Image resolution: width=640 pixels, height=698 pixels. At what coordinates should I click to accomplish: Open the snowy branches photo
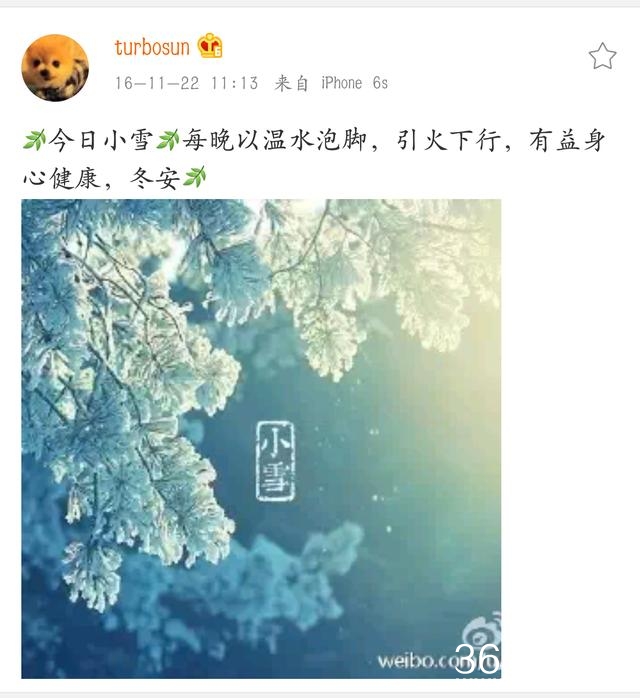tap(261, 438)
